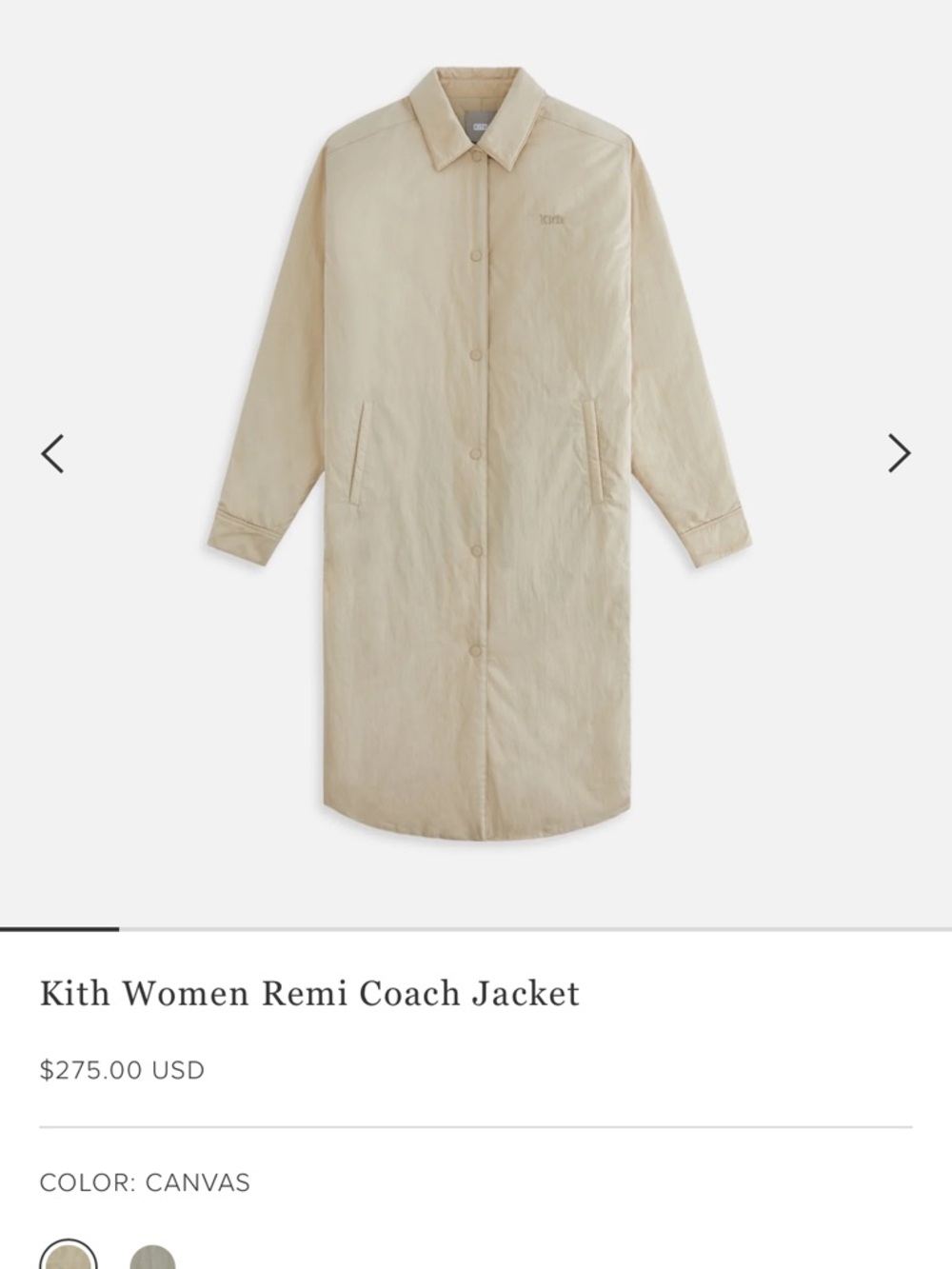Click the left arrow to view previous image
This screenshot has width=952, height=1269.
pos(54,452)
